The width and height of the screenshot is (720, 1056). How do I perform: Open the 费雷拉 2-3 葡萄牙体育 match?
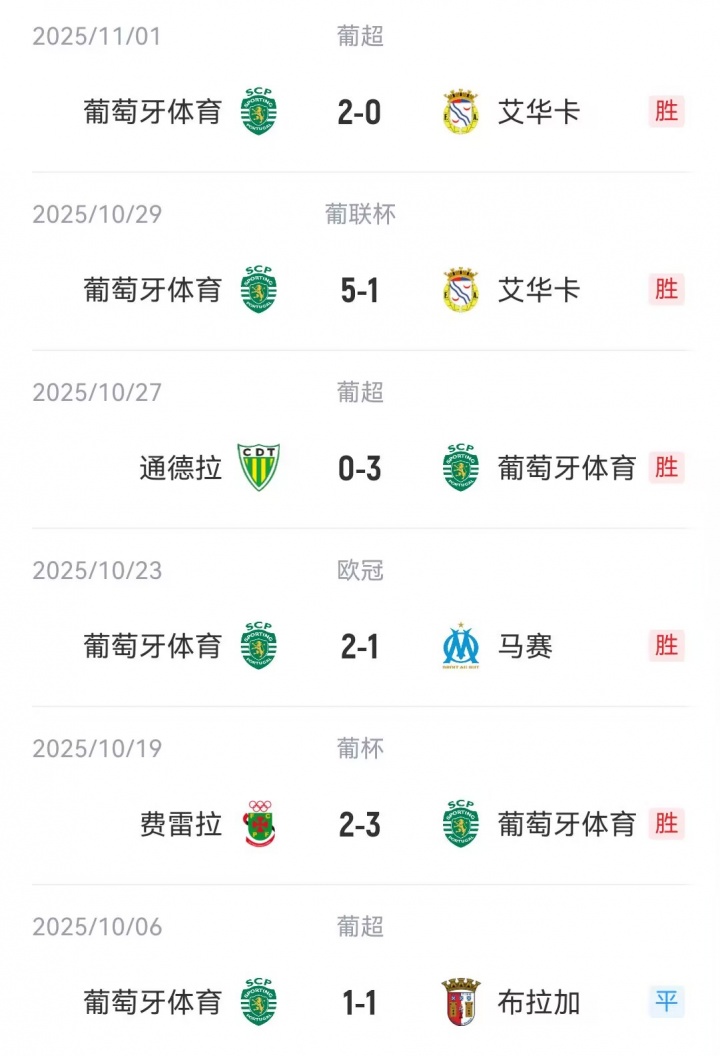coord(360,824)
